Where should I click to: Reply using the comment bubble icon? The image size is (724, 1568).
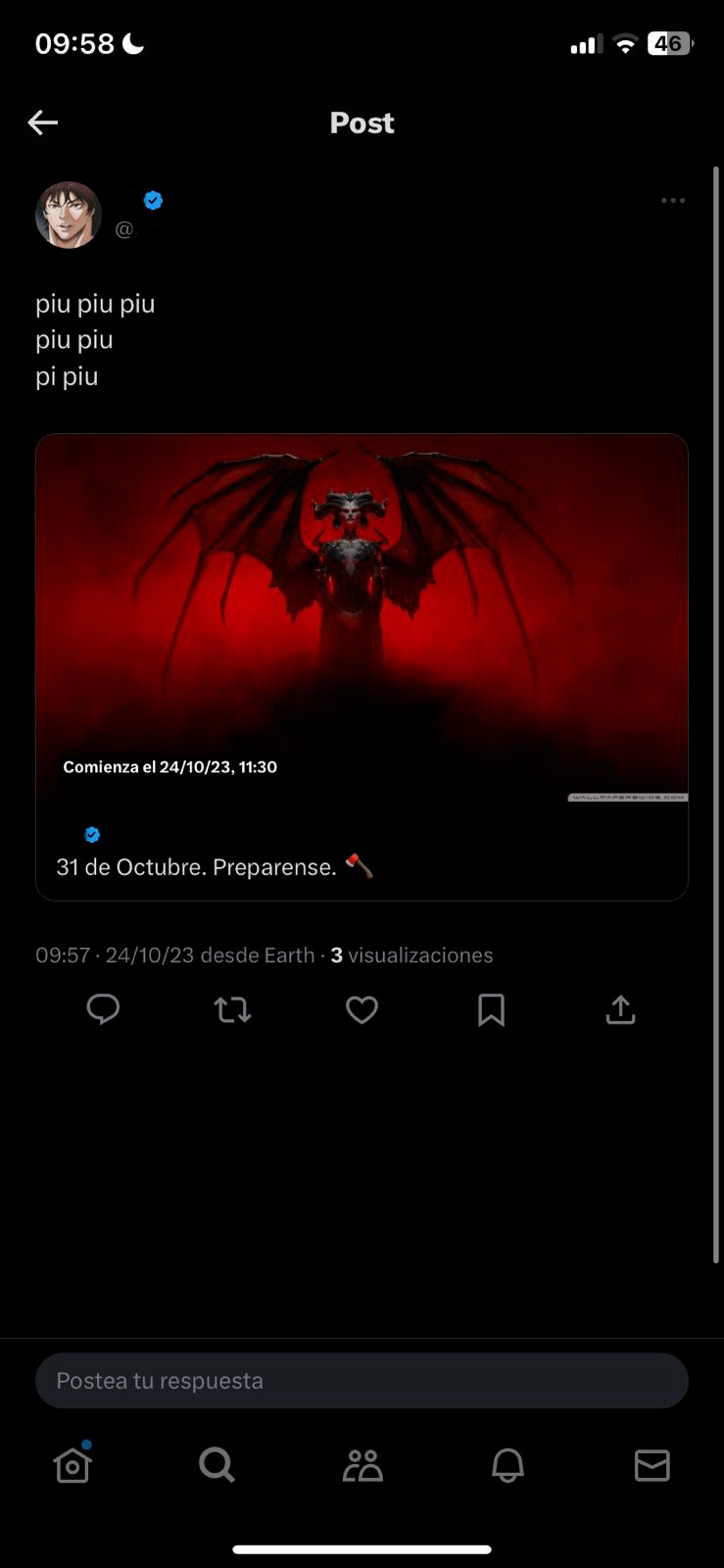(x=103, y=1009)
